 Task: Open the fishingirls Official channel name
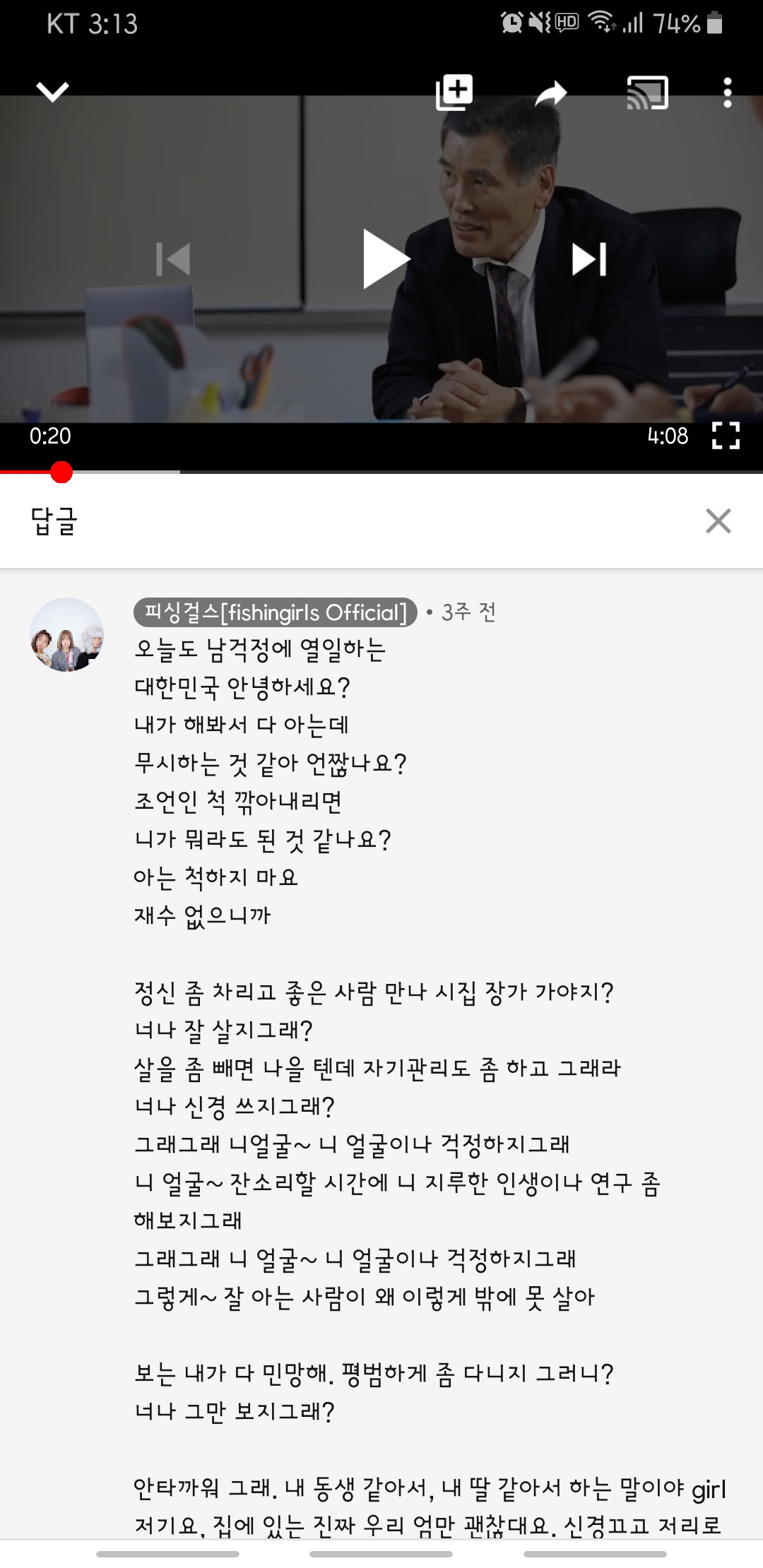[276, 612]
